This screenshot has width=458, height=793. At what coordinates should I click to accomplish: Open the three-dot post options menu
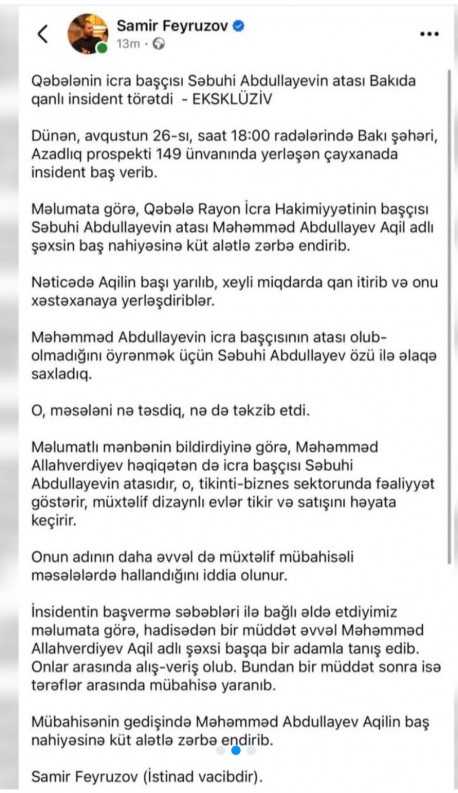point(429,34)
